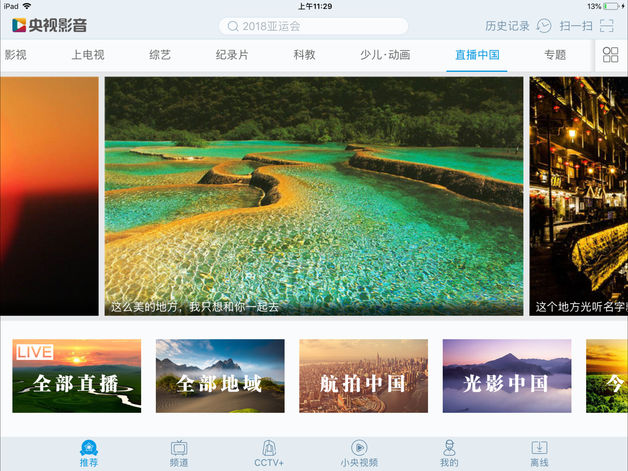This screenshot has width=628, height=471.
Task: Open the 全部地域 card
Action: coord(220,375)
